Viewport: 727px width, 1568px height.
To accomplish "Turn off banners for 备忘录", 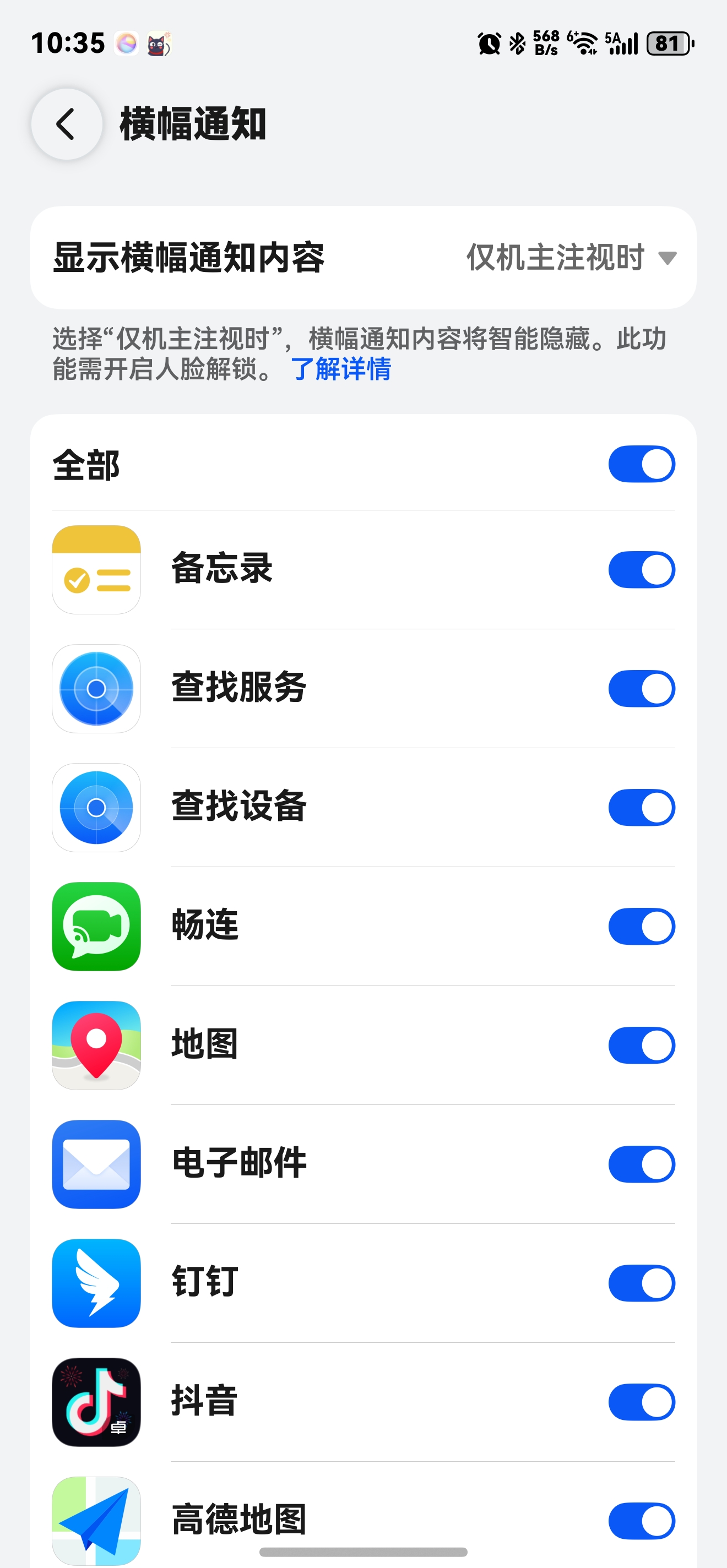I will tap(641, 570).
